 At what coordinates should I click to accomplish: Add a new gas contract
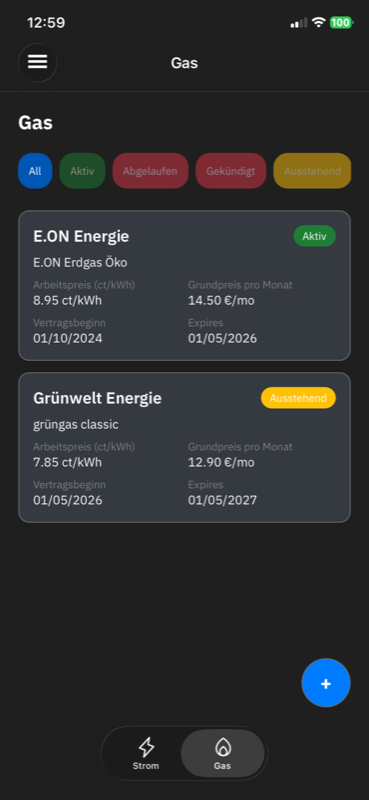pyautogui.click(x=326, y=683)
